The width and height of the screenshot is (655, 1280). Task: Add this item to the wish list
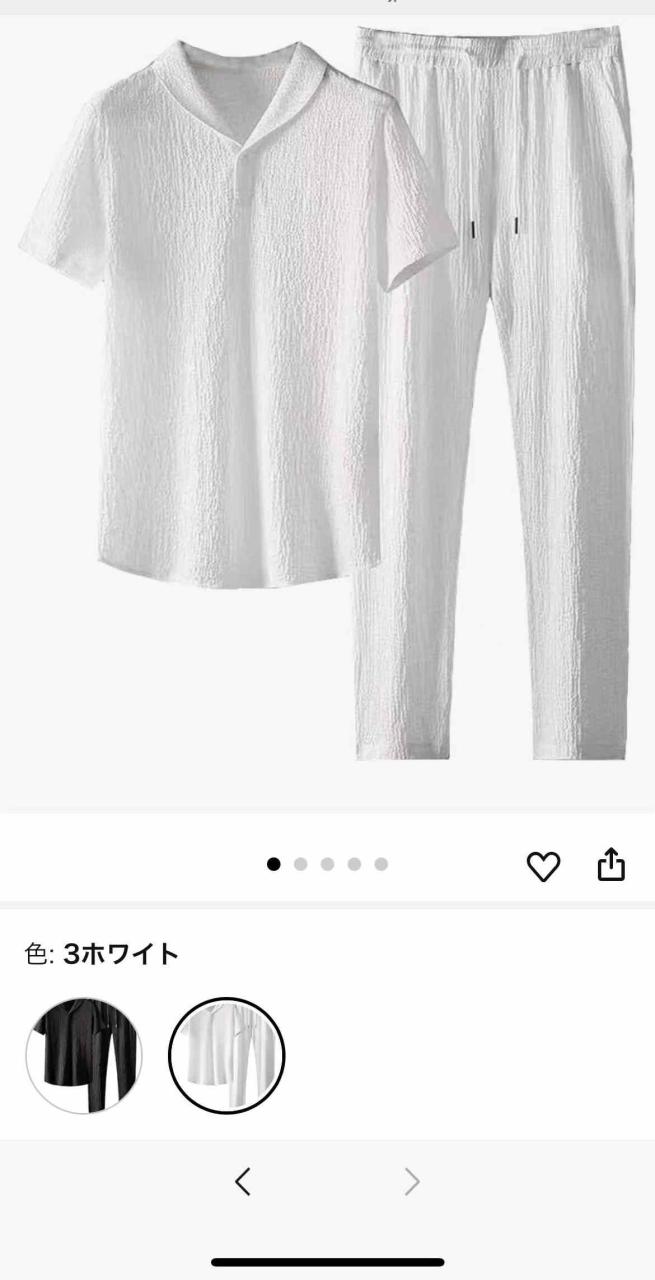point(543,866)
